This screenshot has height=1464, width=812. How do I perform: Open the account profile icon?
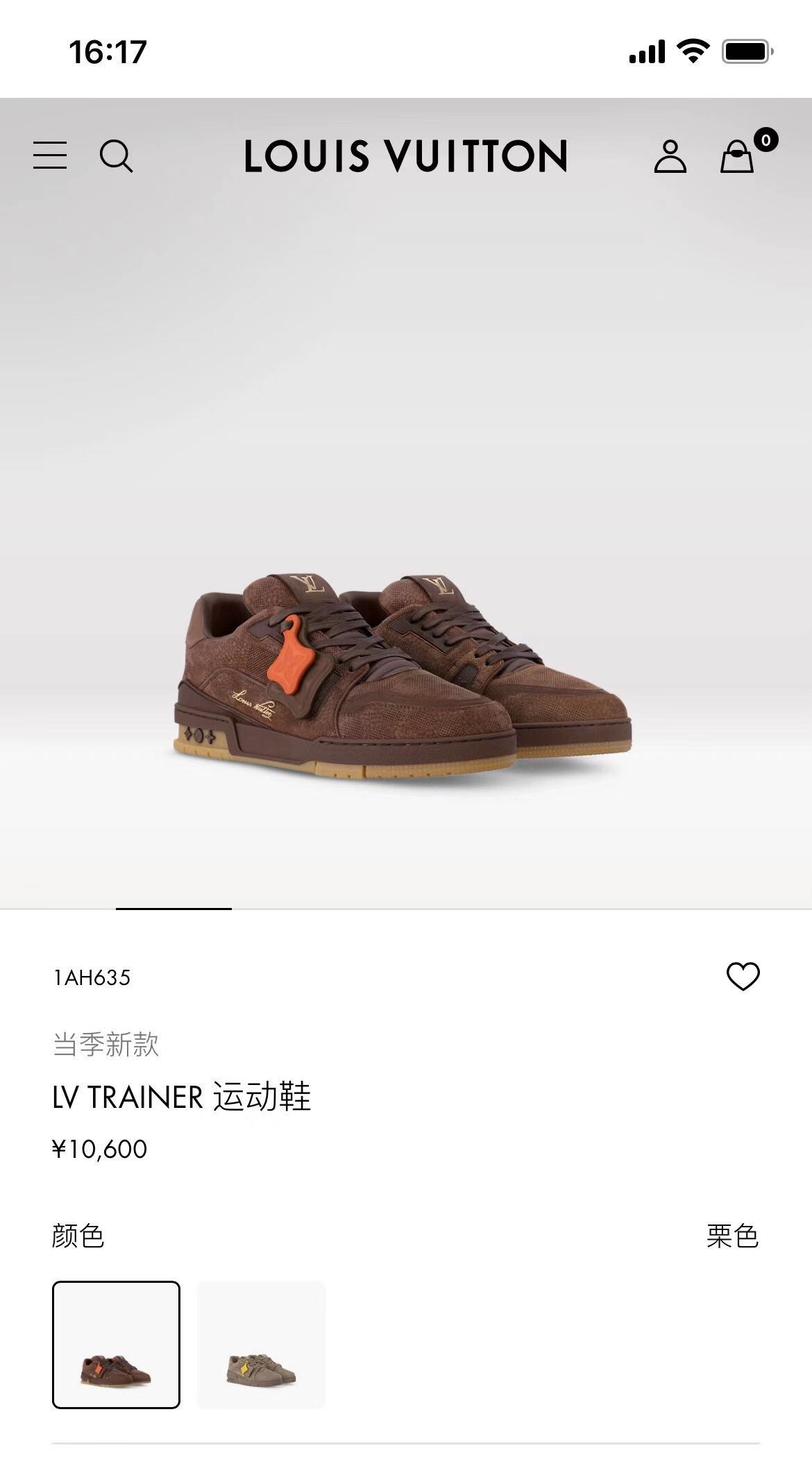pyautogui.click(x=670, y=156)
